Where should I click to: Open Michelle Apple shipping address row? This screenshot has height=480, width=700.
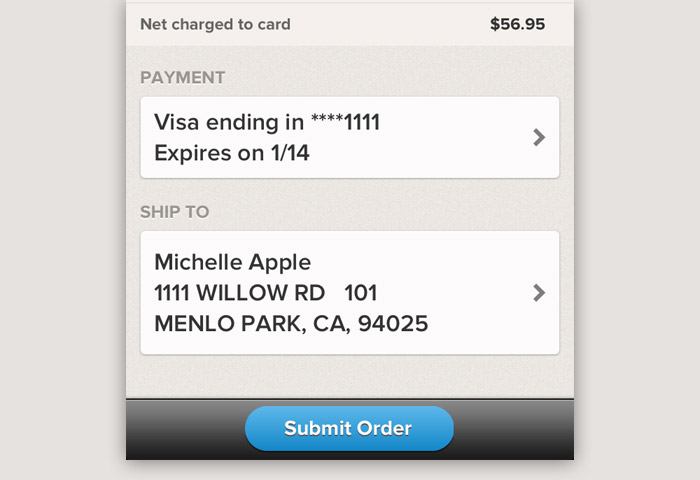click(349, 293)
